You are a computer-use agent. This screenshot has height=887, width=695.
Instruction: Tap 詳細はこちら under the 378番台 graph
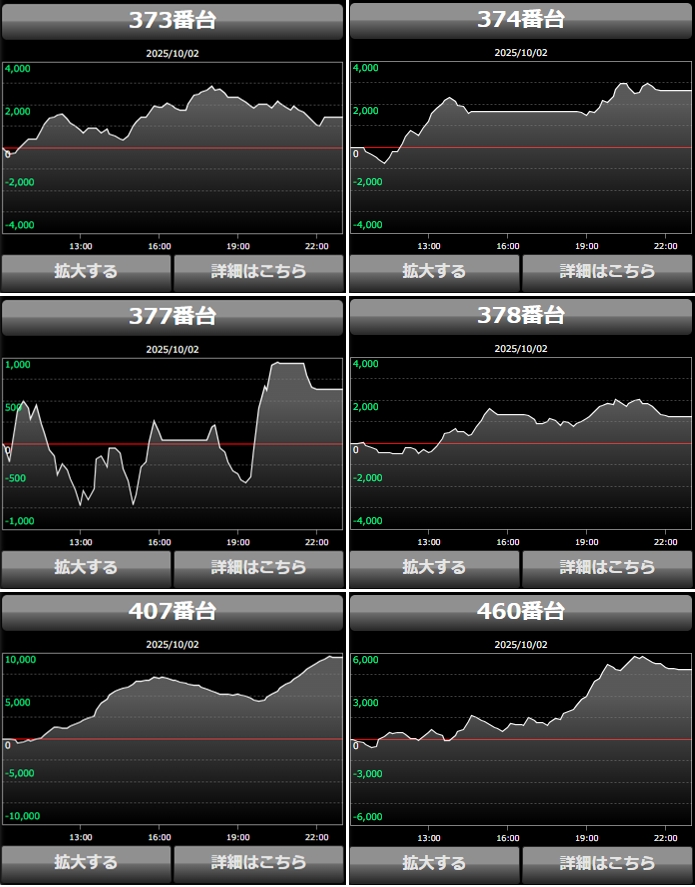607,567
